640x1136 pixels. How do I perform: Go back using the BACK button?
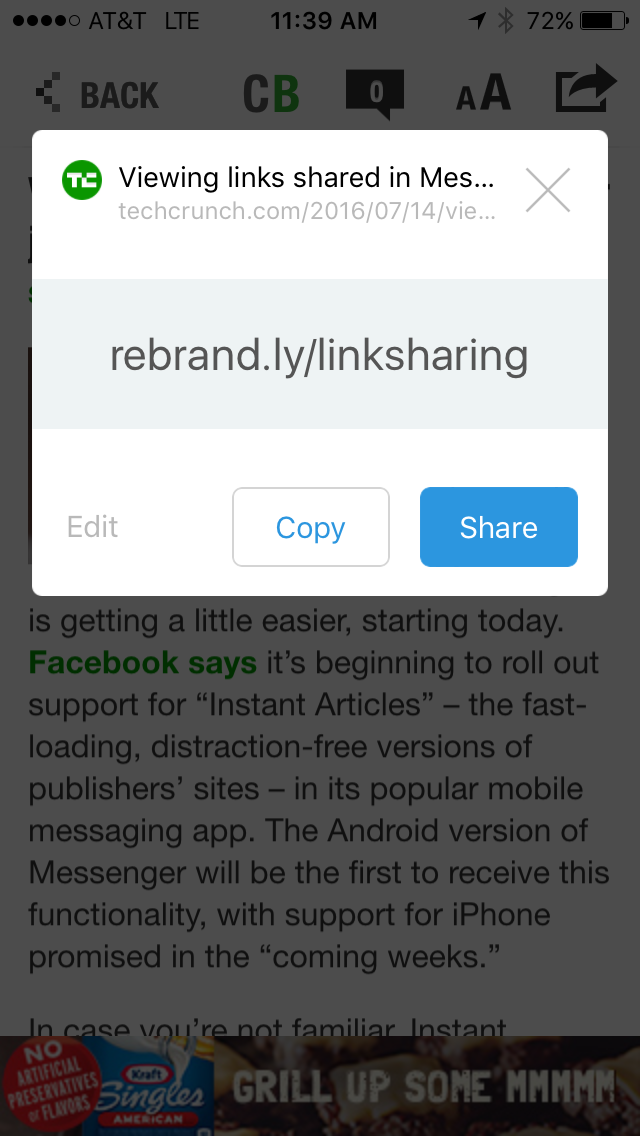point(96,93)
